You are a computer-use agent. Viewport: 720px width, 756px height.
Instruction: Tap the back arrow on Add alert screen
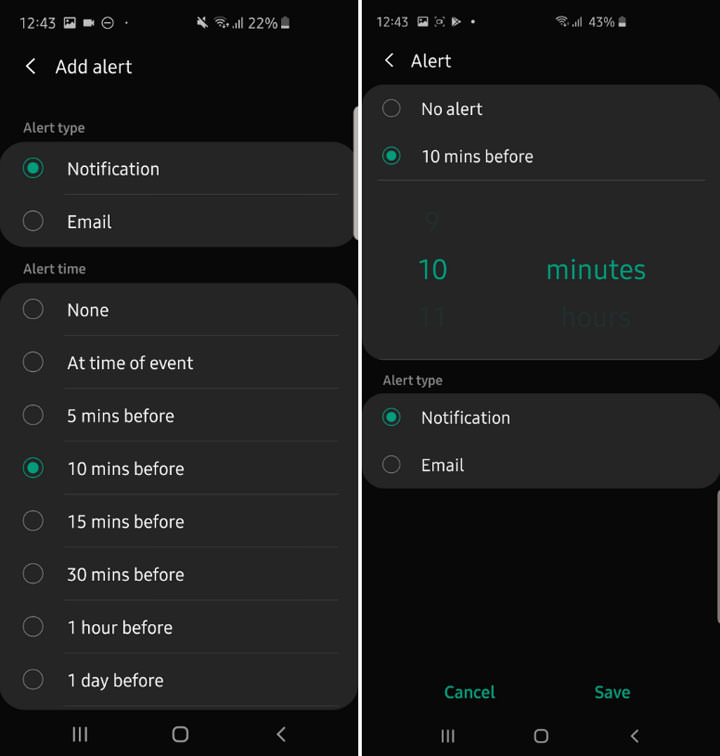[30, 66]
